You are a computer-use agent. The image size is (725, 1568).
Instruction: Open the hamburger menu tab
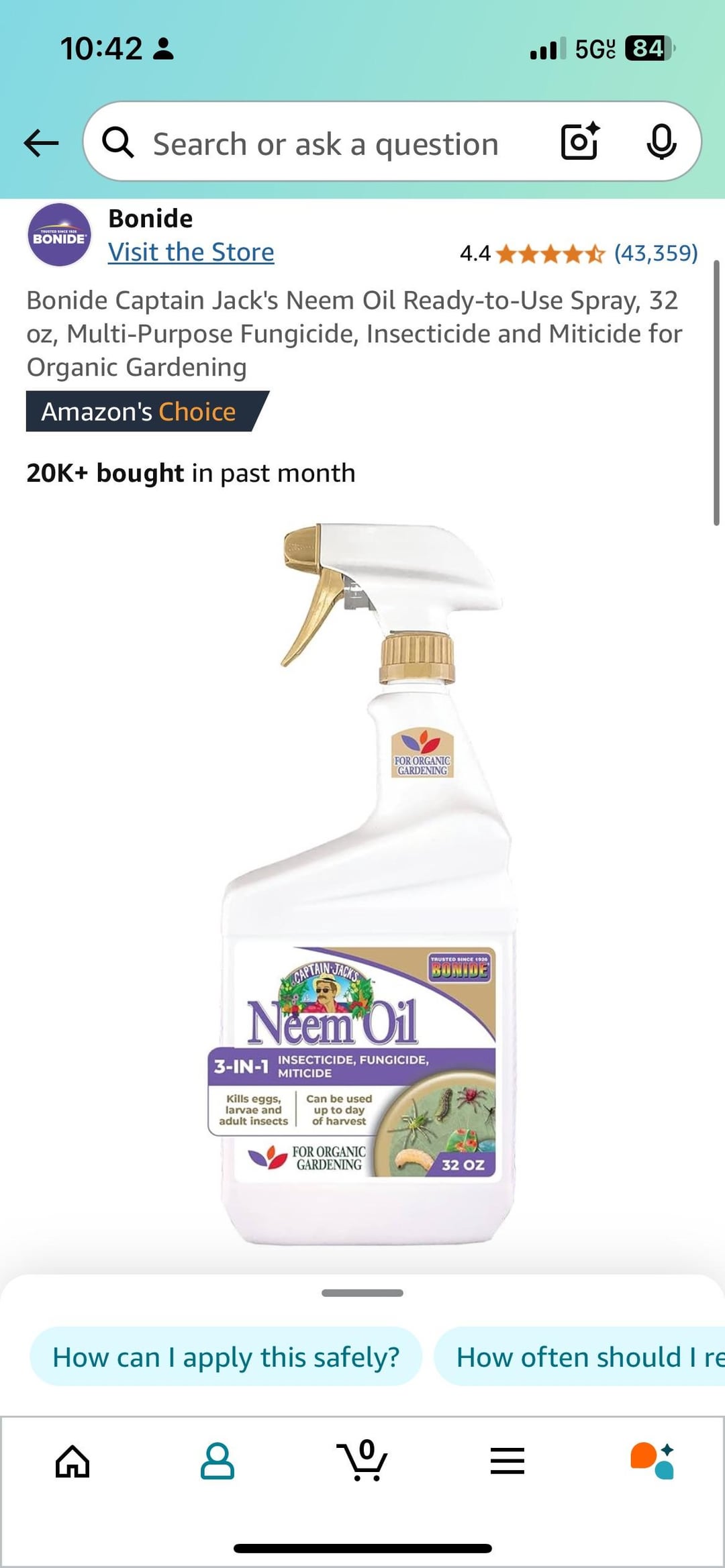(507, 1461)
